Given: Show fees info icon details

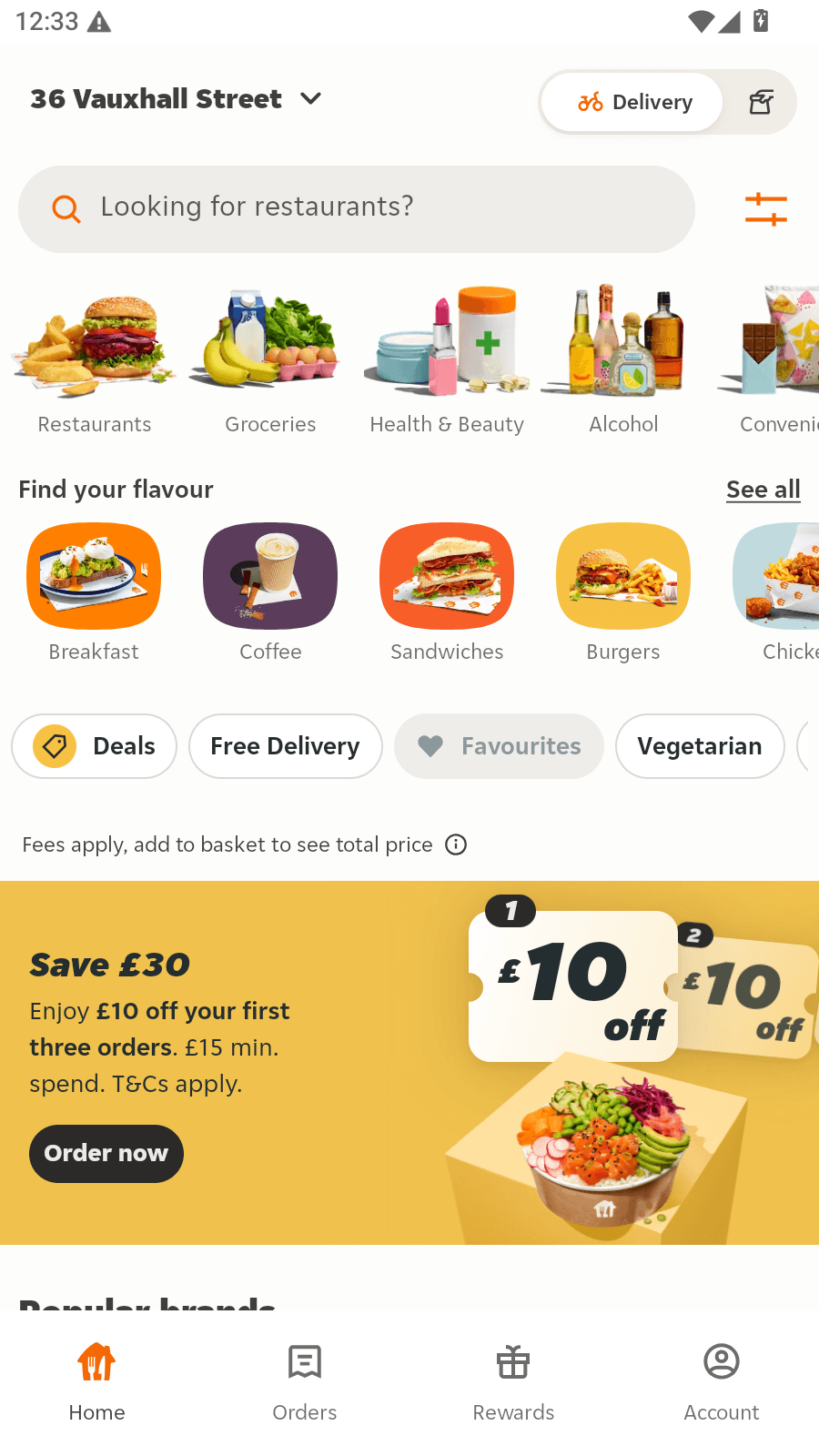Looking at the screenshot, I should pyautogui.click(x=456, y=844).
